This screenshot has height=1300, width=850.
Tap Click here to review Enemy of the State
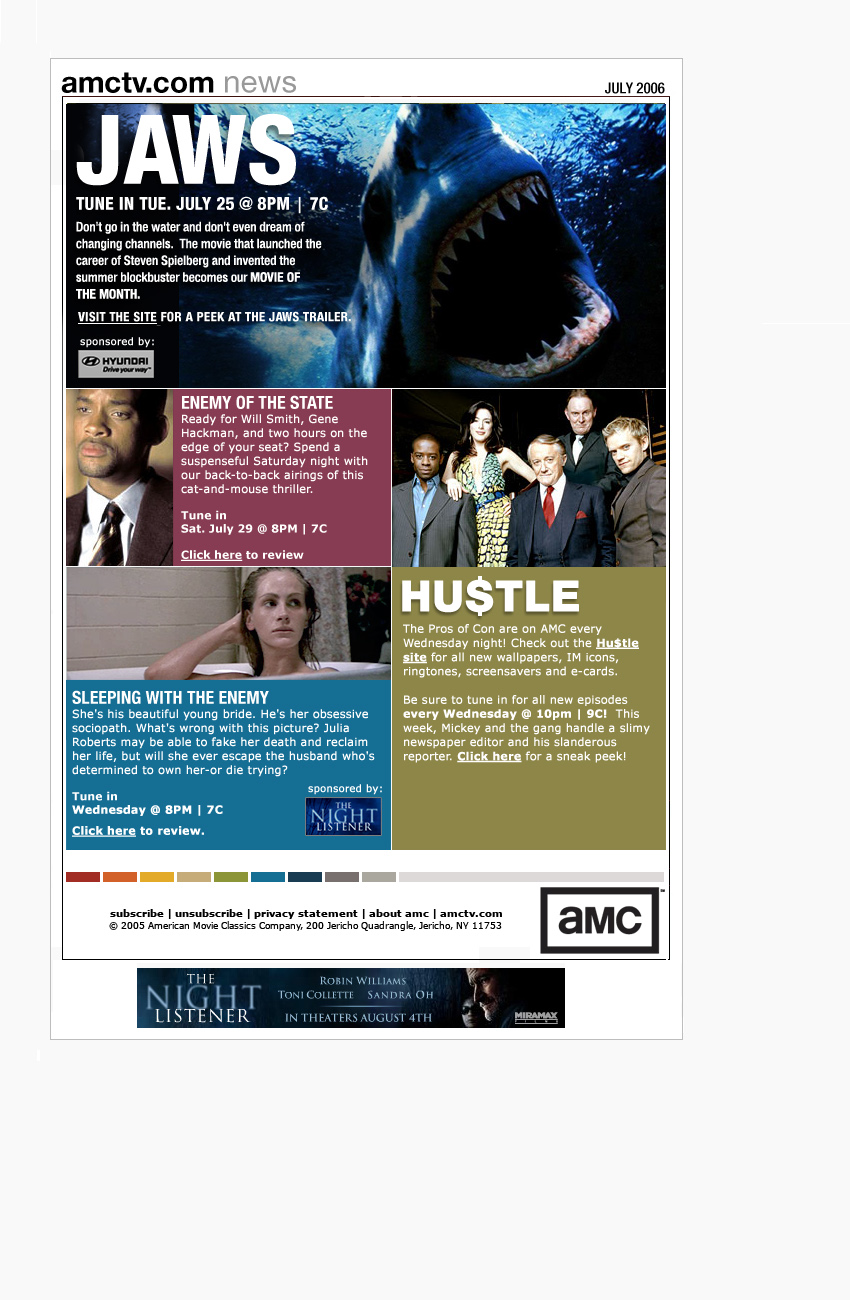(x=211, y=555)
